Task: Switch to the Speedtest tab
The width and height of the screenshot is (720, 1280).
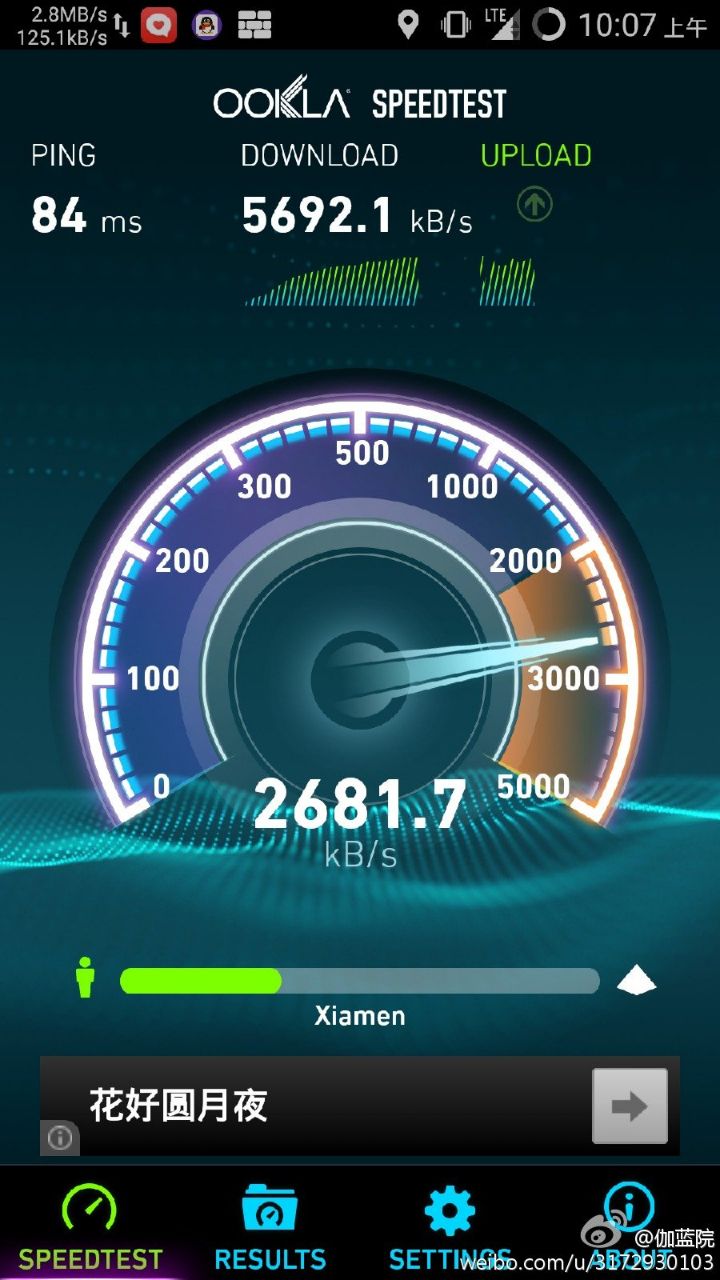Action: [90, 1225]
